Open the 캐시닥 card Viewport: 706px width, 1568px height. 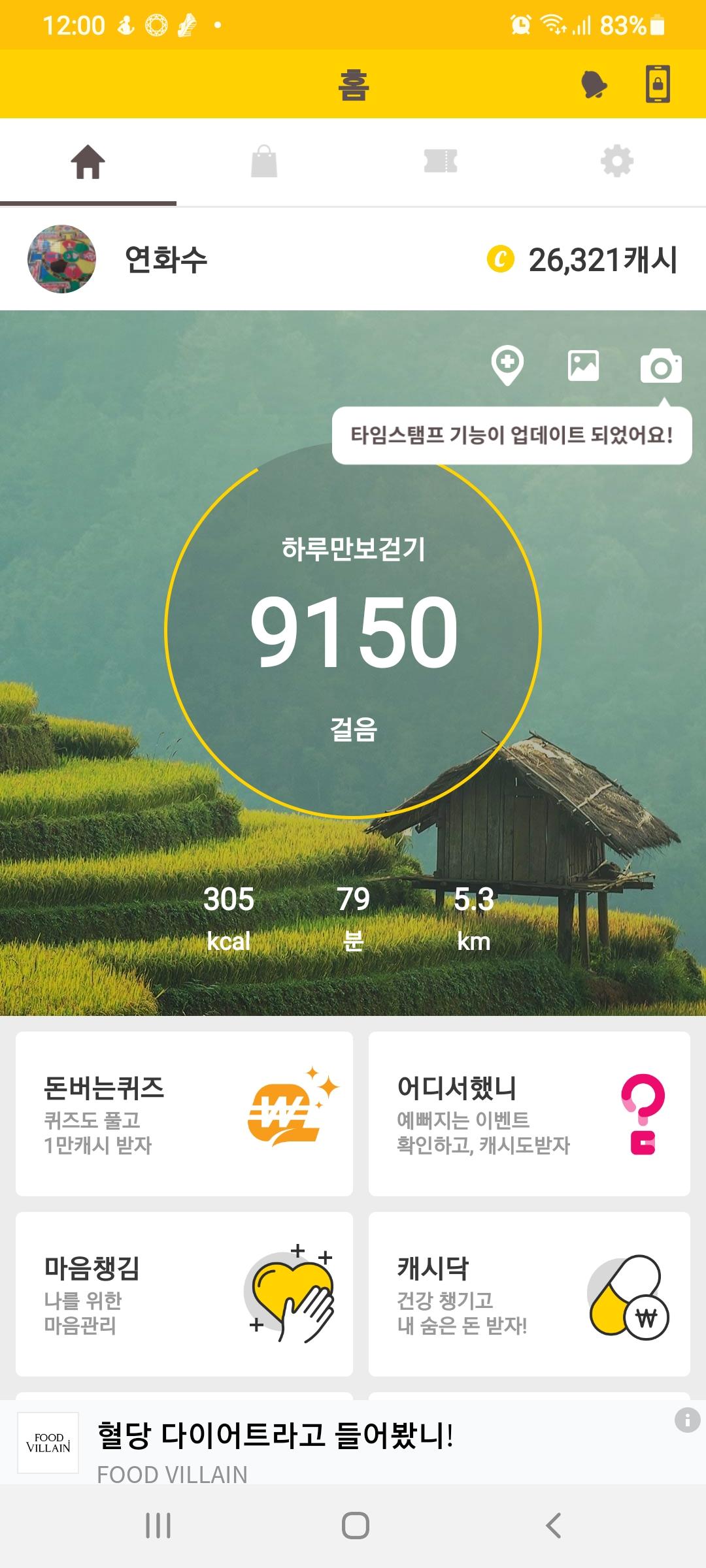coord(529,1294)
